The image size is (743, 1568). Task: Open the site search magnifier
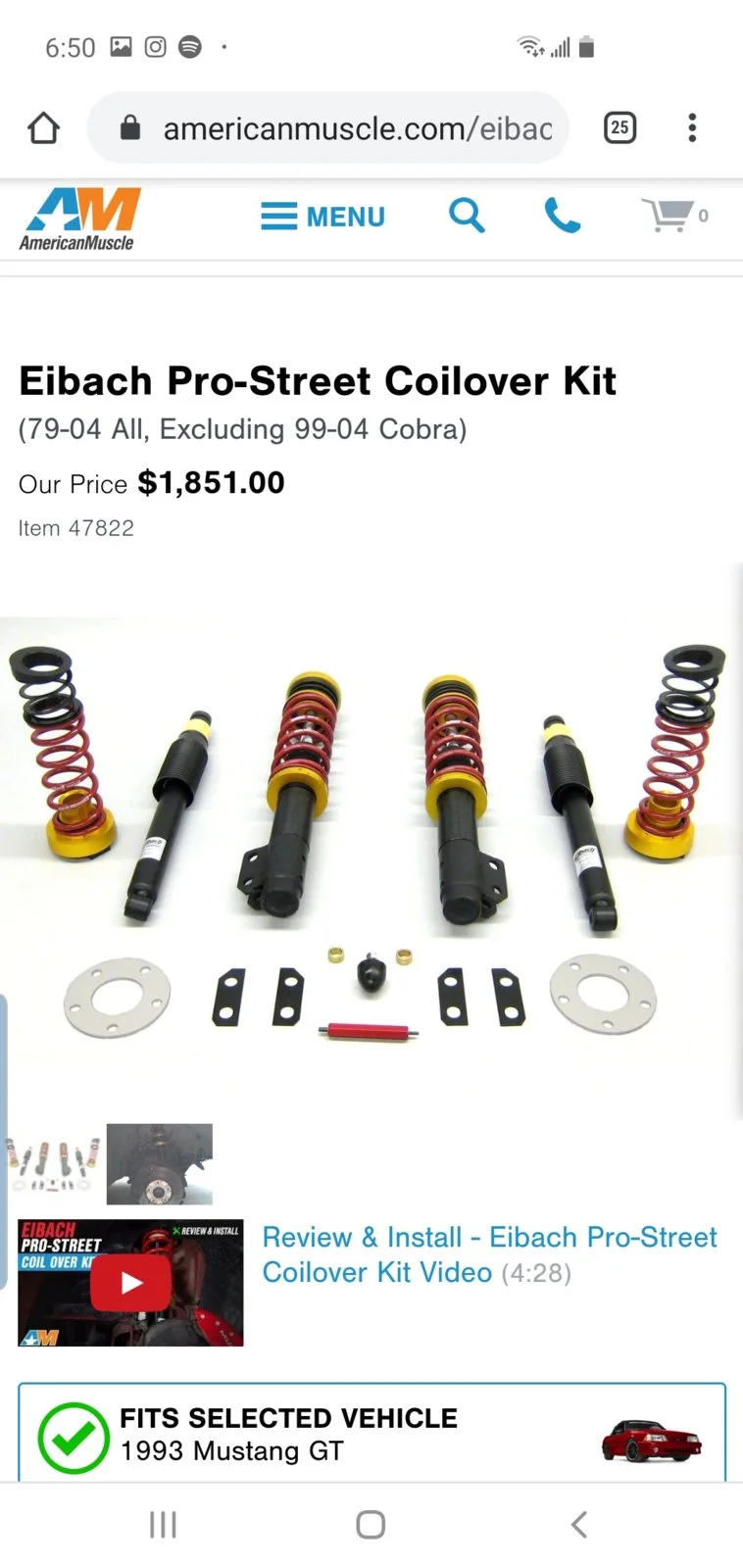pyautogui.click(x=467, y=216)
